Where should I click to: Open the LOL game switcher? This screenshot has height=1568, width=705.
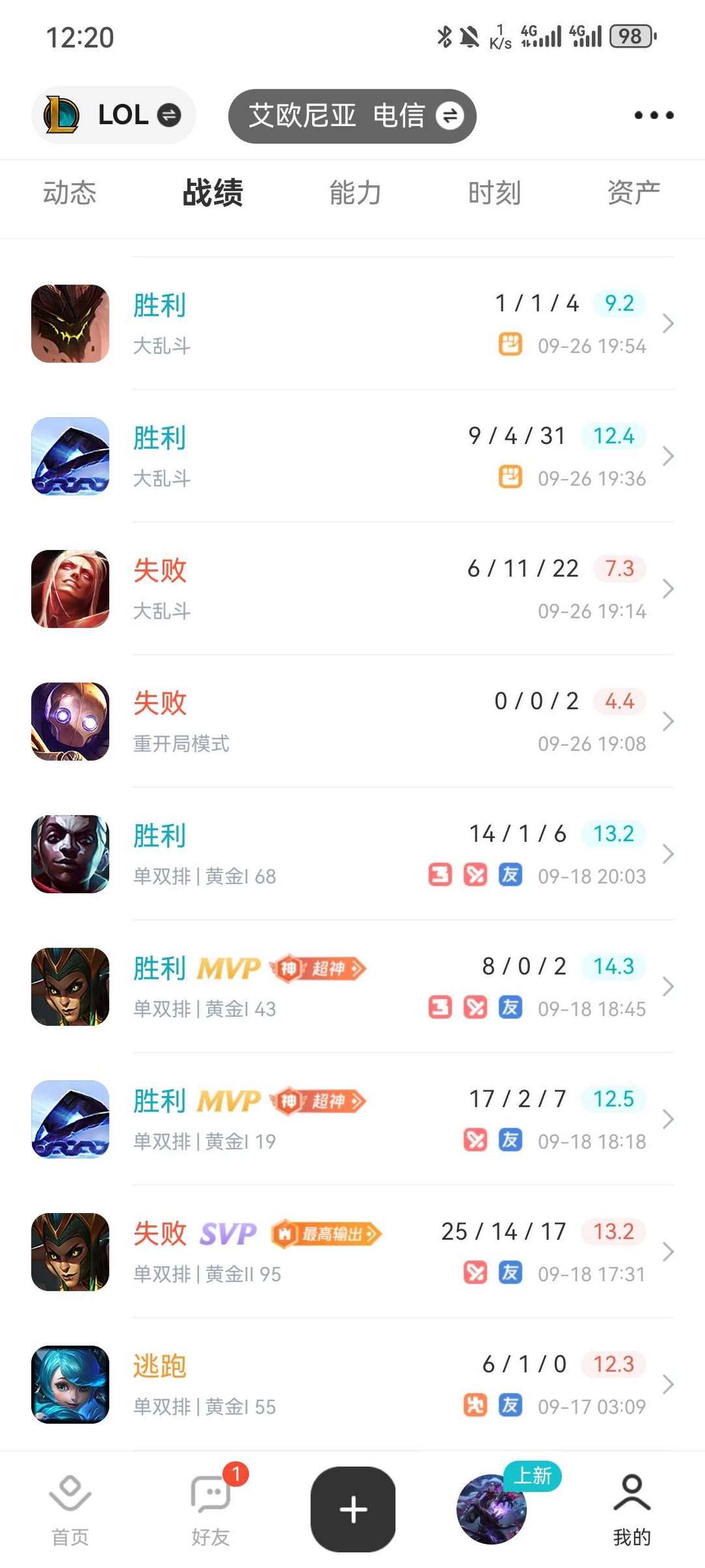tap(113, 115)
